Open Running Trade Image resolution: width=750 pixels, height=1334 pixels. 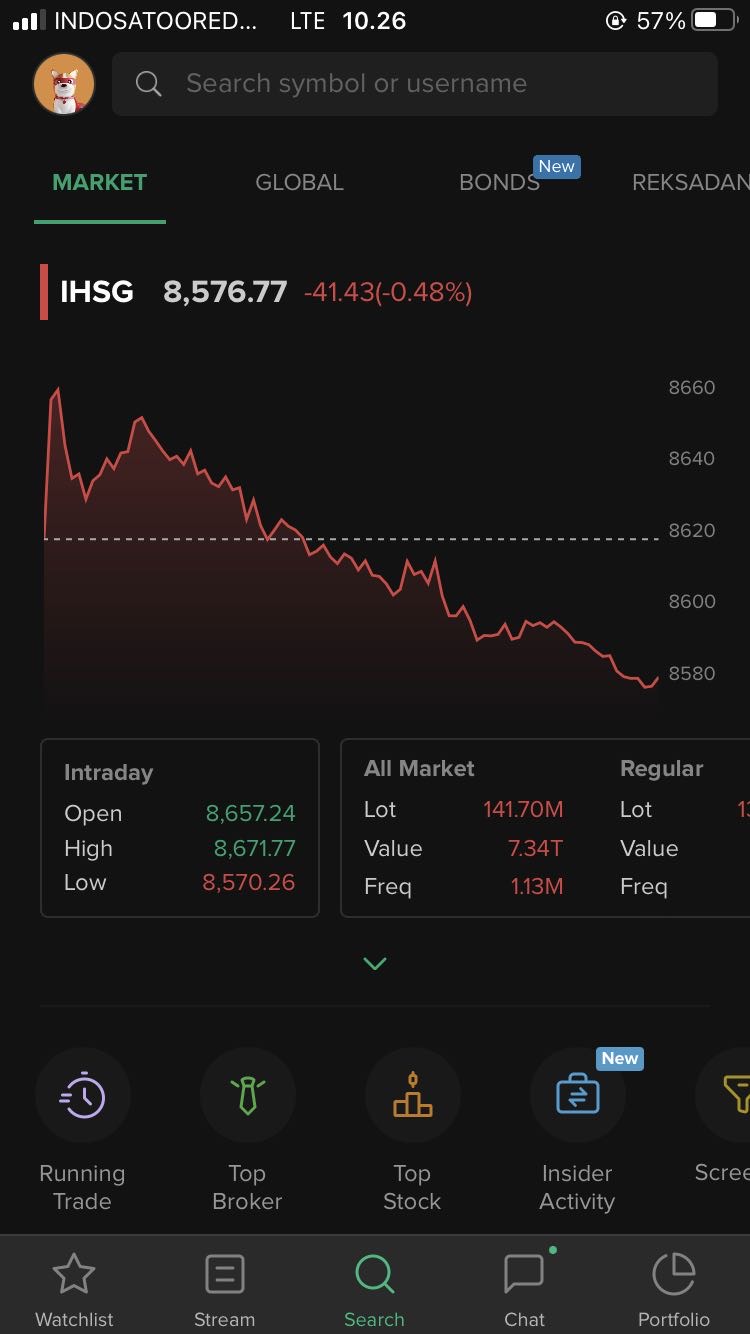point(82,1130)
